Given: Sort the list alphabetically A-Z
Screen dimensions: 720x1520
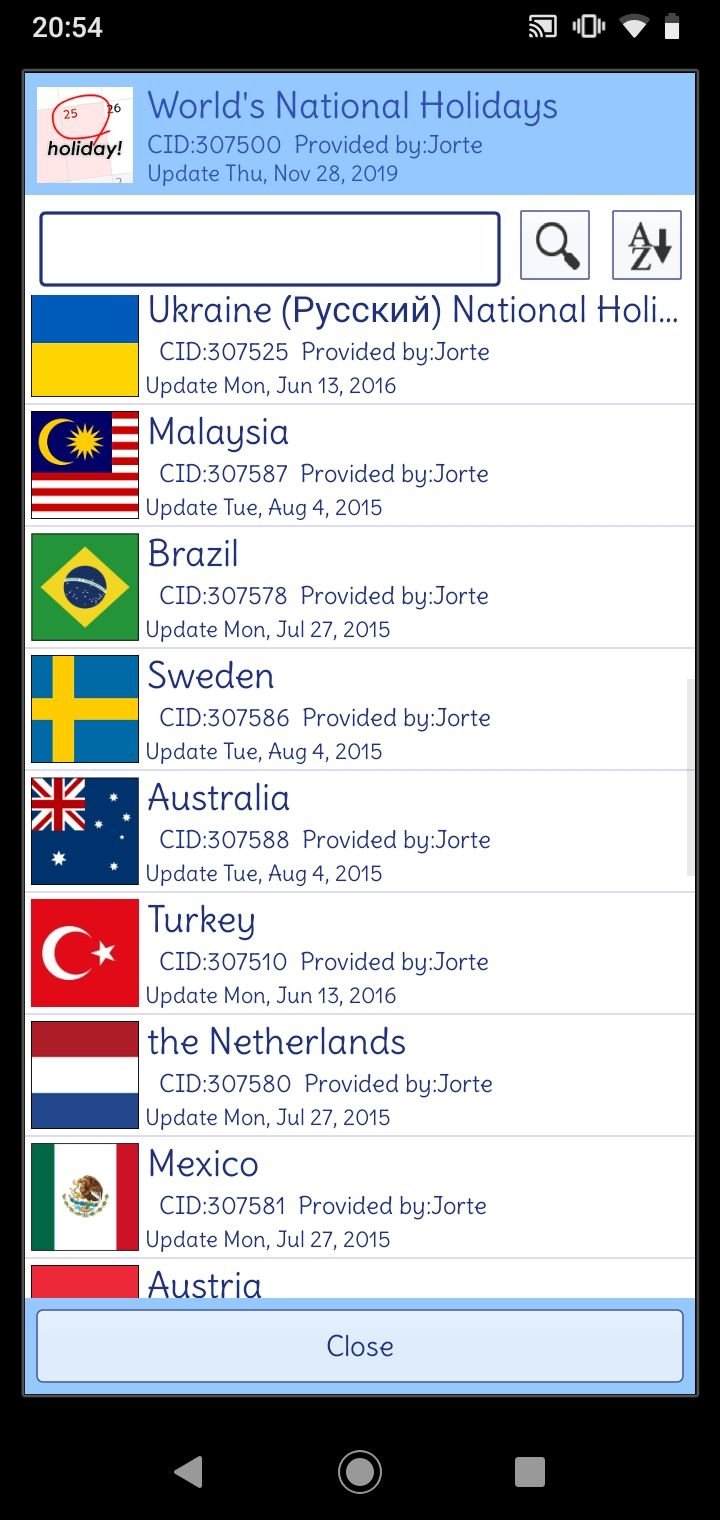Looking at the screenshot, I should 647,245.
